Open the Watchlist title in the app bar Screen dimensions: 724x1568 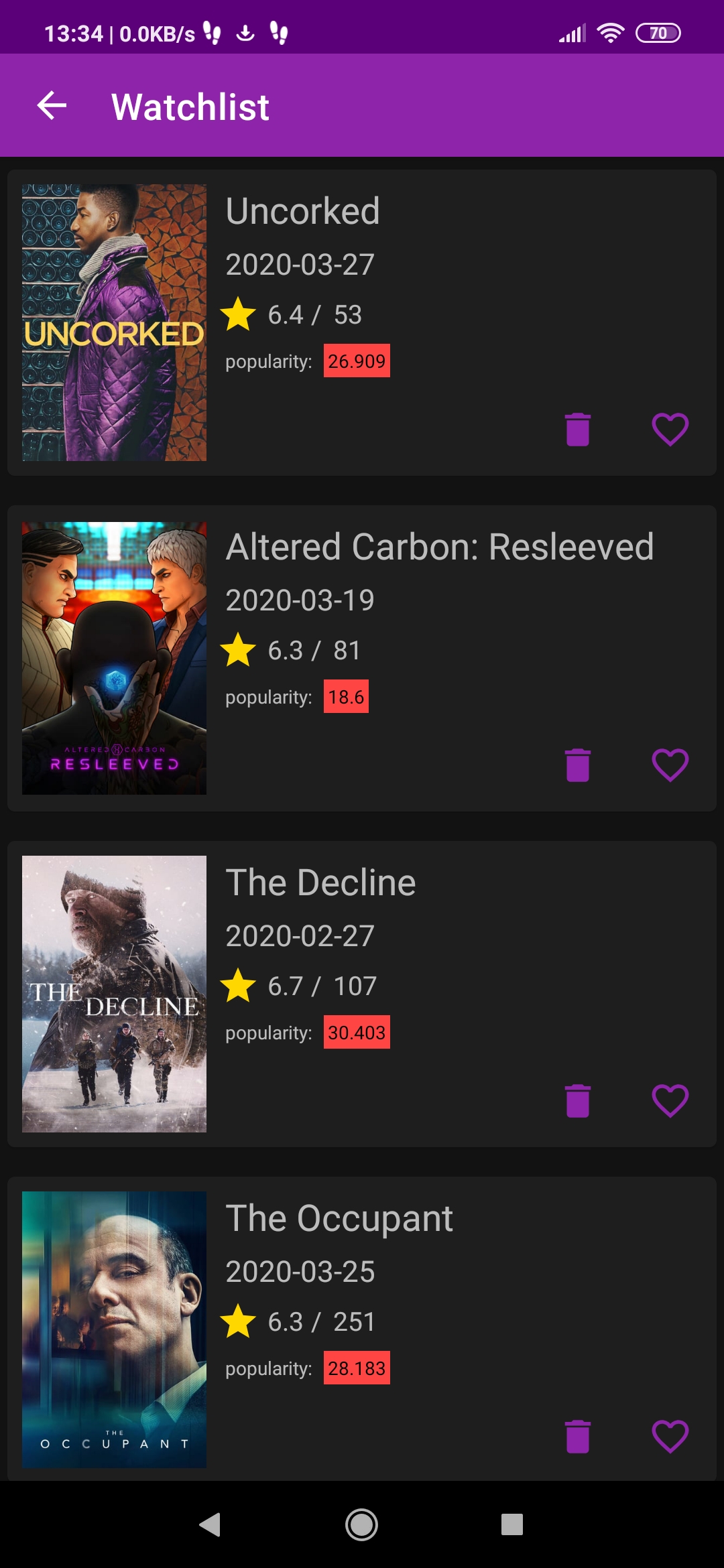point(190,106)
